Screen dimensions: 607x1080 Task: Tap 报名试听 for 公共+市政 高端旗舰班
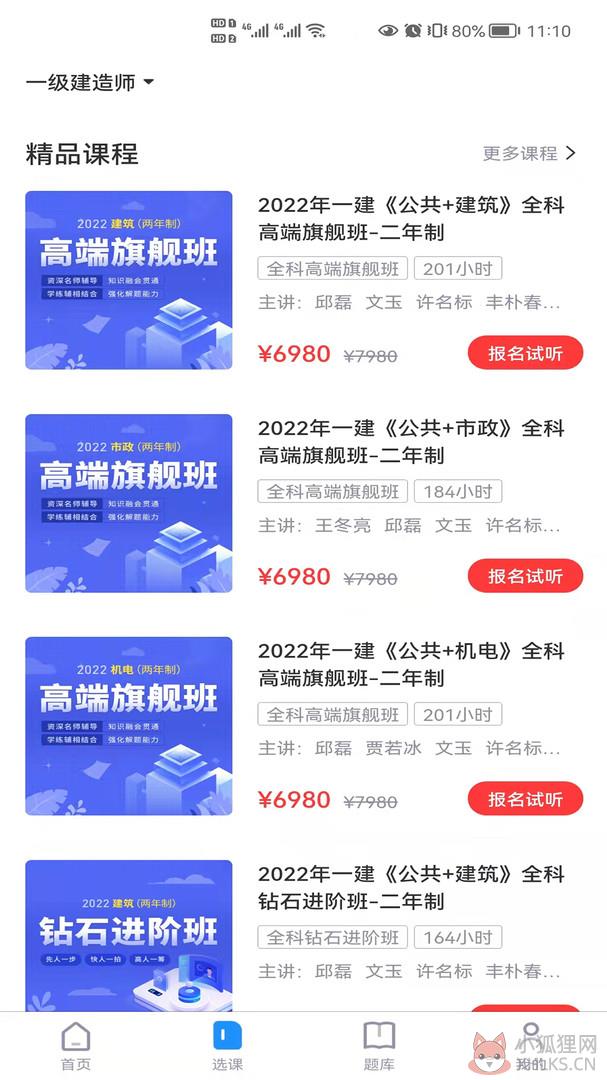[x=525, y=576]
